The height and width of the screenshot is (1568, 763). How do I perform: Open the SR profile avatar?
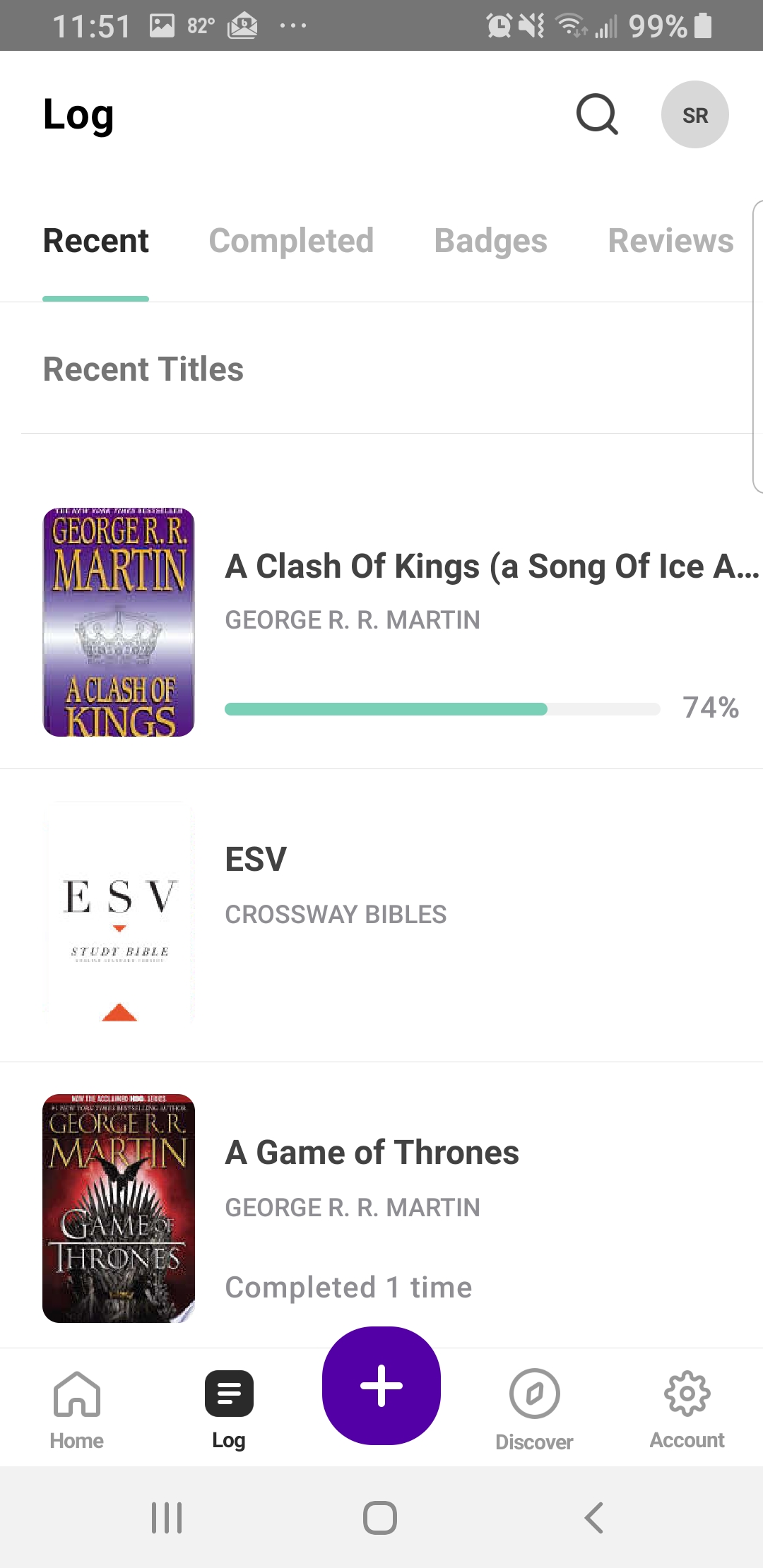coord(694,114)
